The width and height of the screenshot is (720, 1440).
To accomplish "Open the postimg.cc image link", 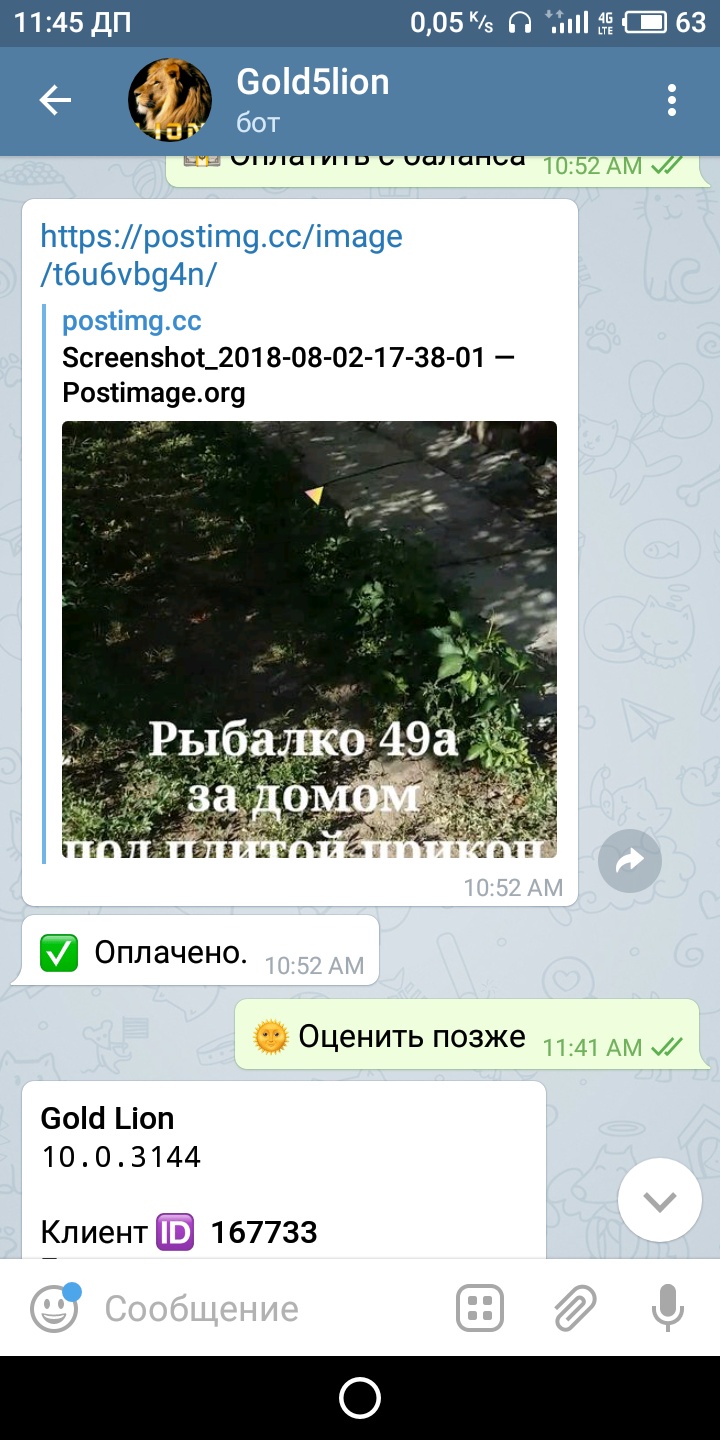I will point(221,255).
